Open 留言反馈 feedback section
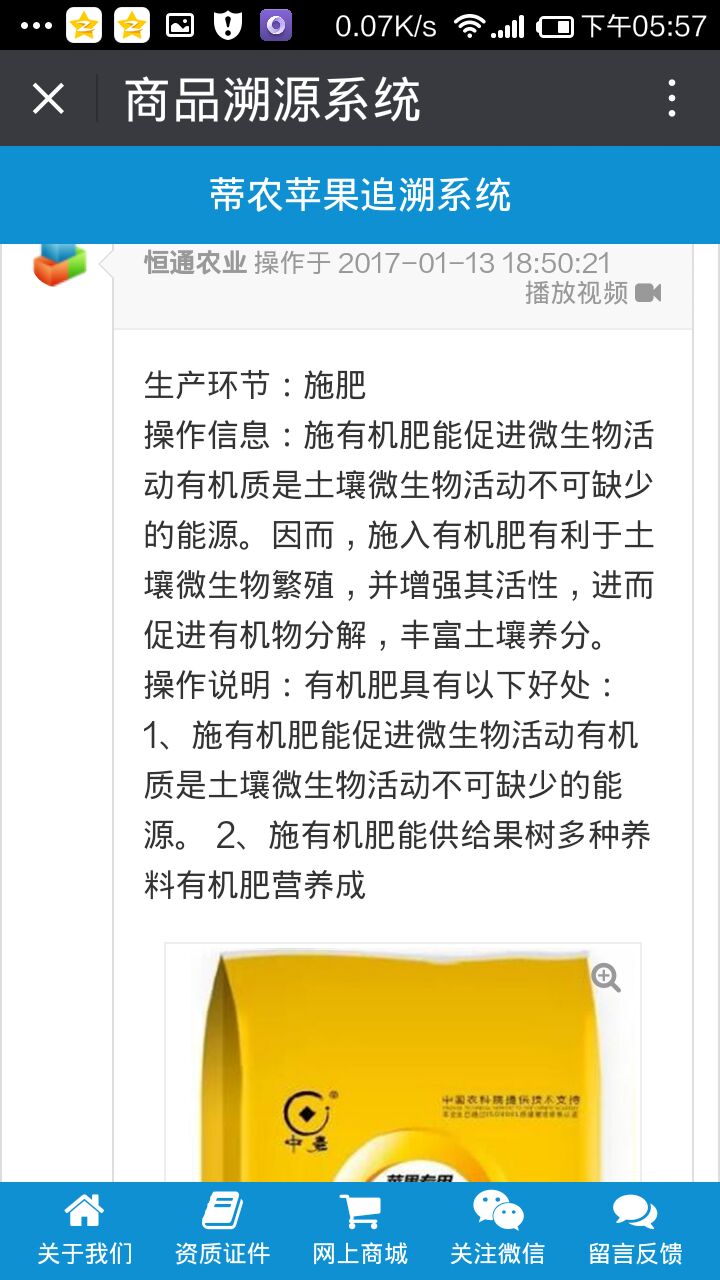The image size is (720, 1280). pyautogui.click(x=635, y=1231)
